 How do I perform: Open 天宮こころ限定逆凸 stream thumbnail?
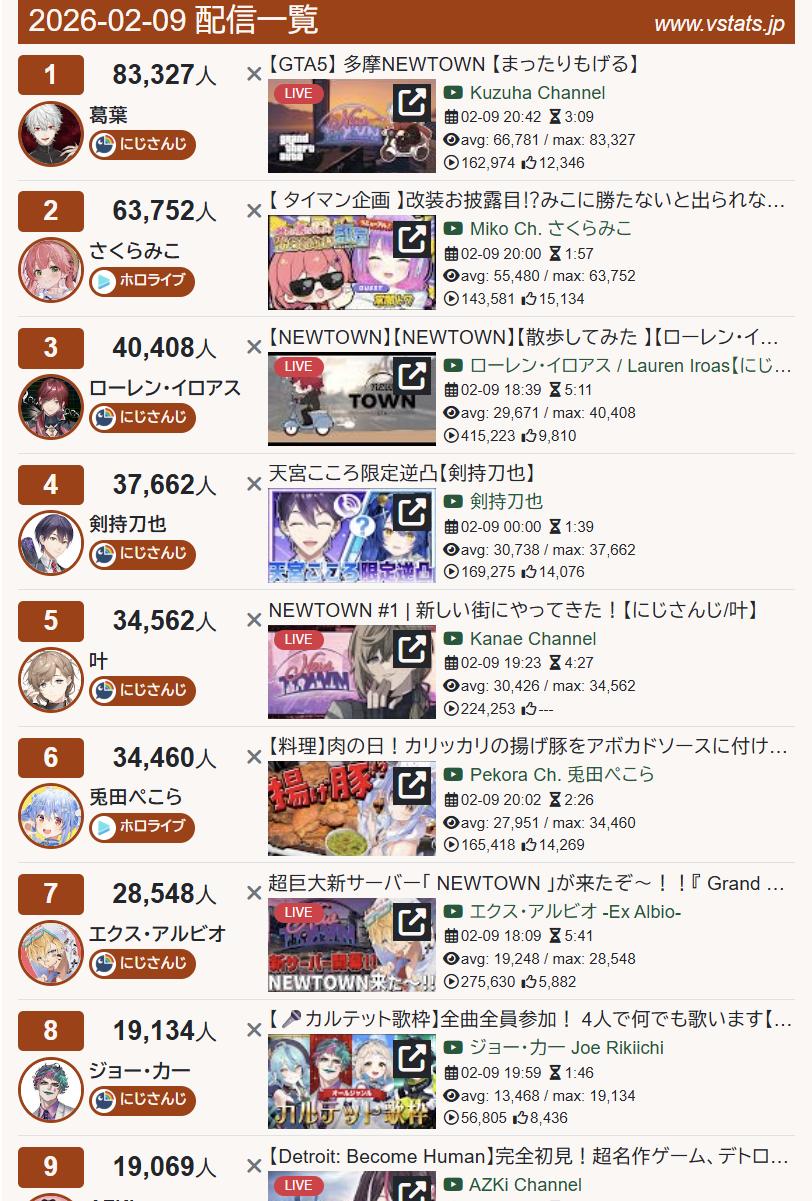coord(351,535)
